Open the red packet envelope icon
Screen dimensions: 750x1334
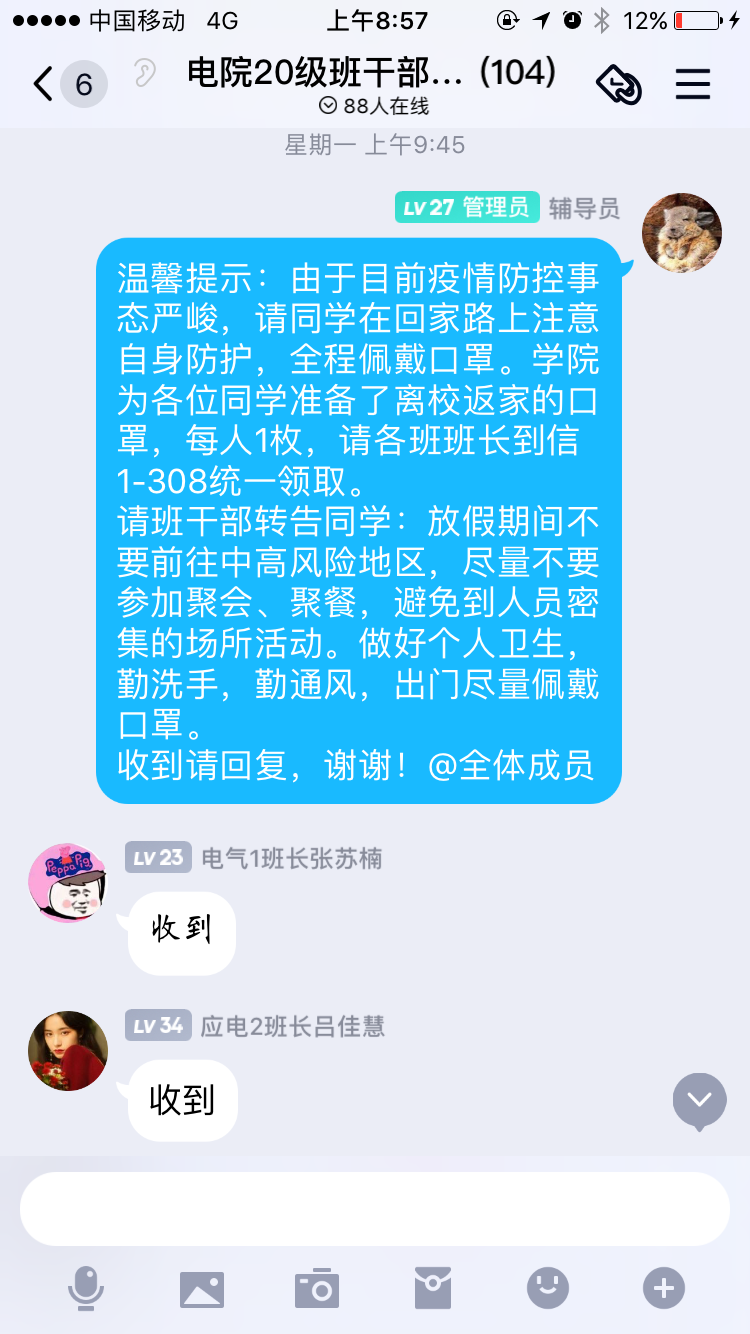pyautogui.click(x=433, y=1288)
